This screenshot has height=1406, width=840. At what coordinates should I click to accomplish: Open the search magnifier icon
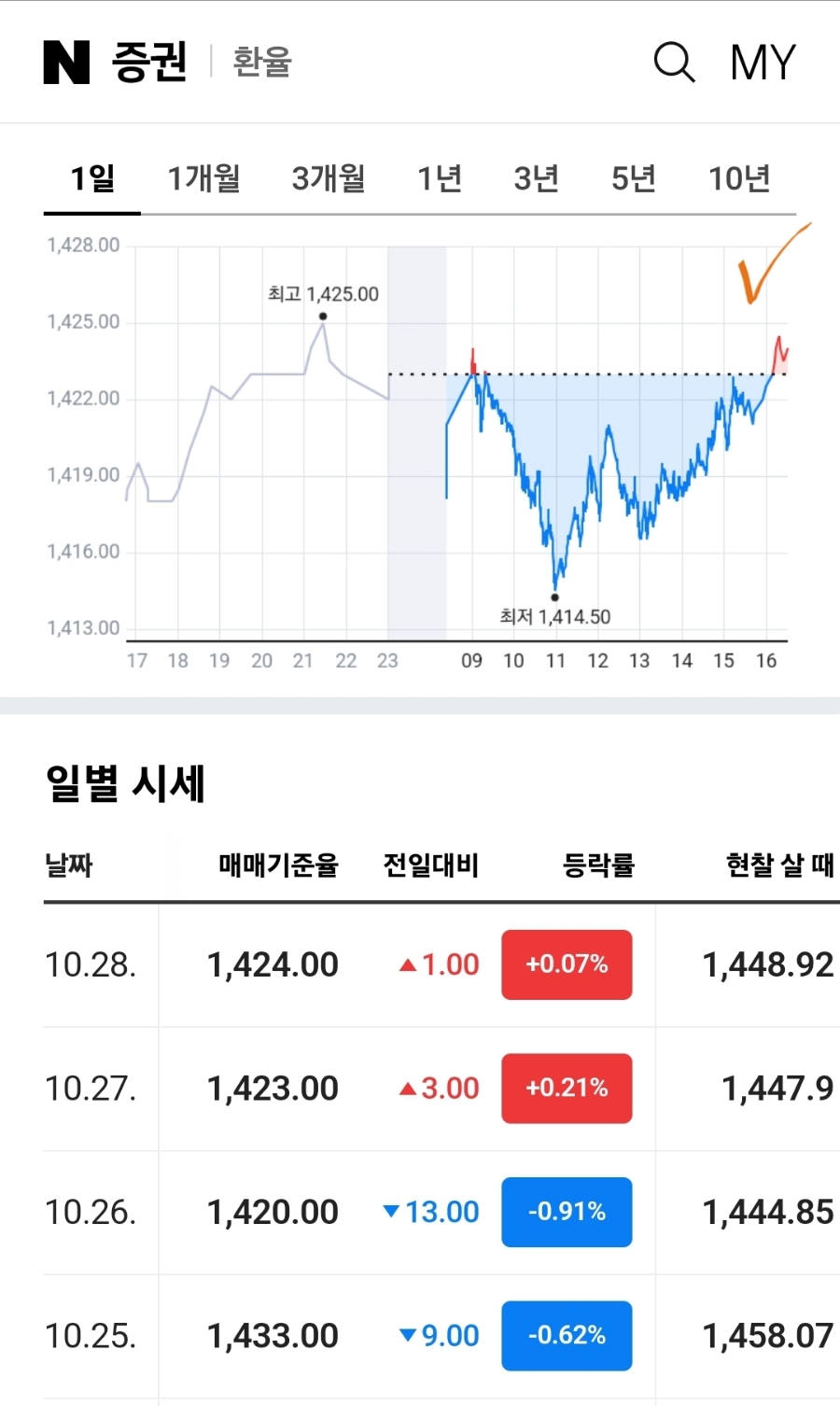674,63
